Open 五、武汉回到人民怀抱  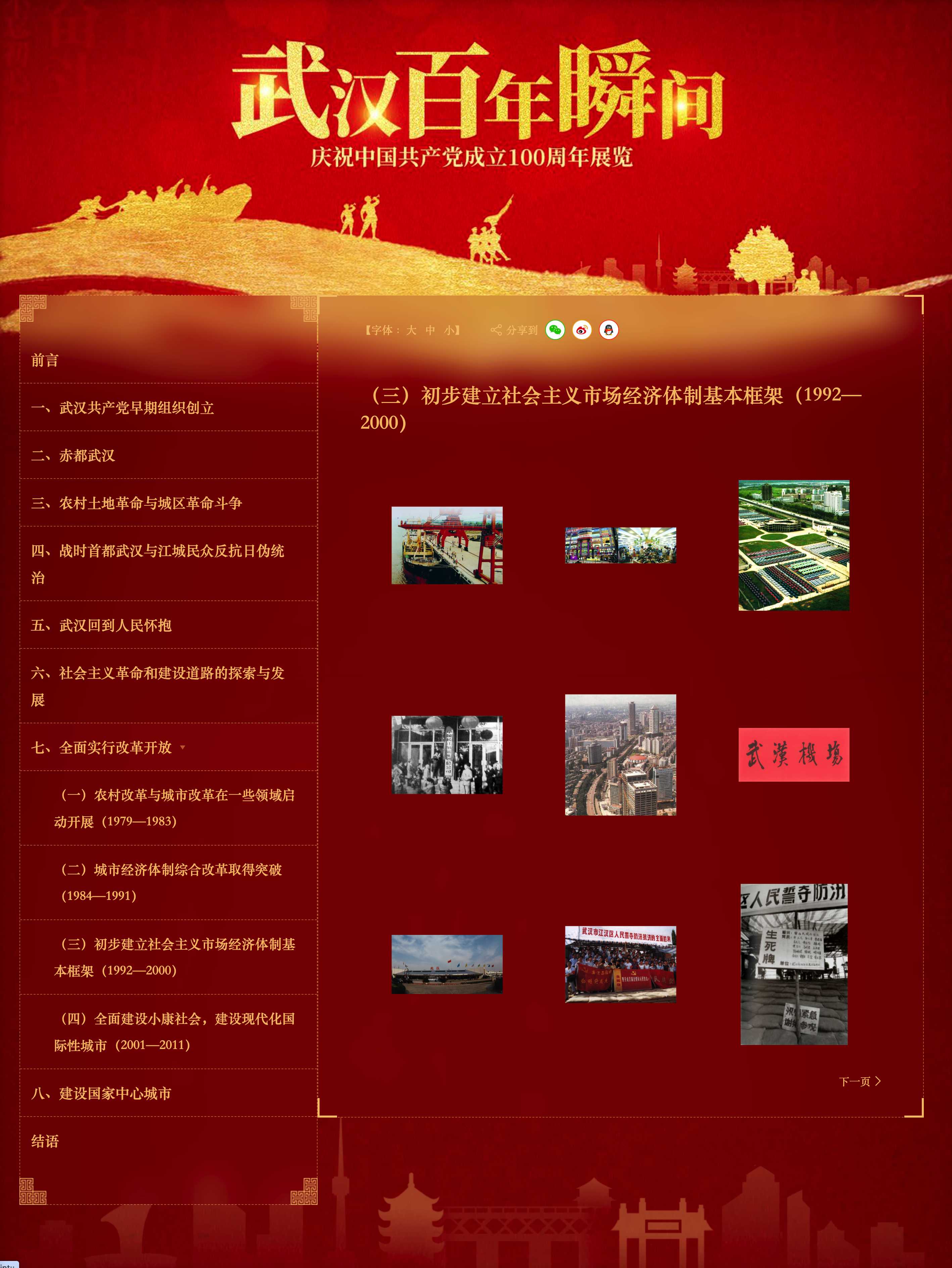click(x=101, y=625)
